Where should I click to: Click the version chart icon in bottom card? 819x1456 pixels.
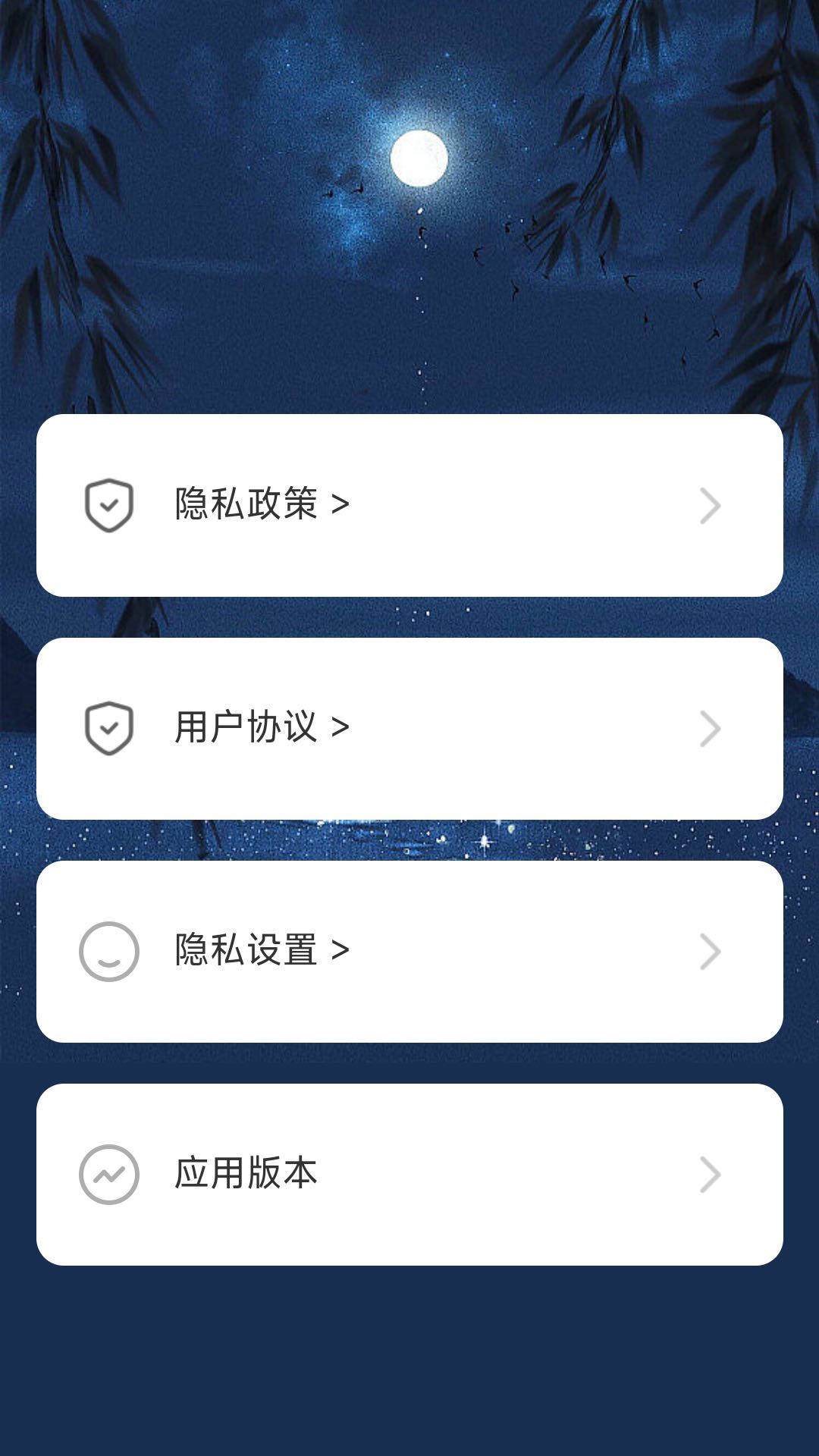click(x=108, y=1174)
